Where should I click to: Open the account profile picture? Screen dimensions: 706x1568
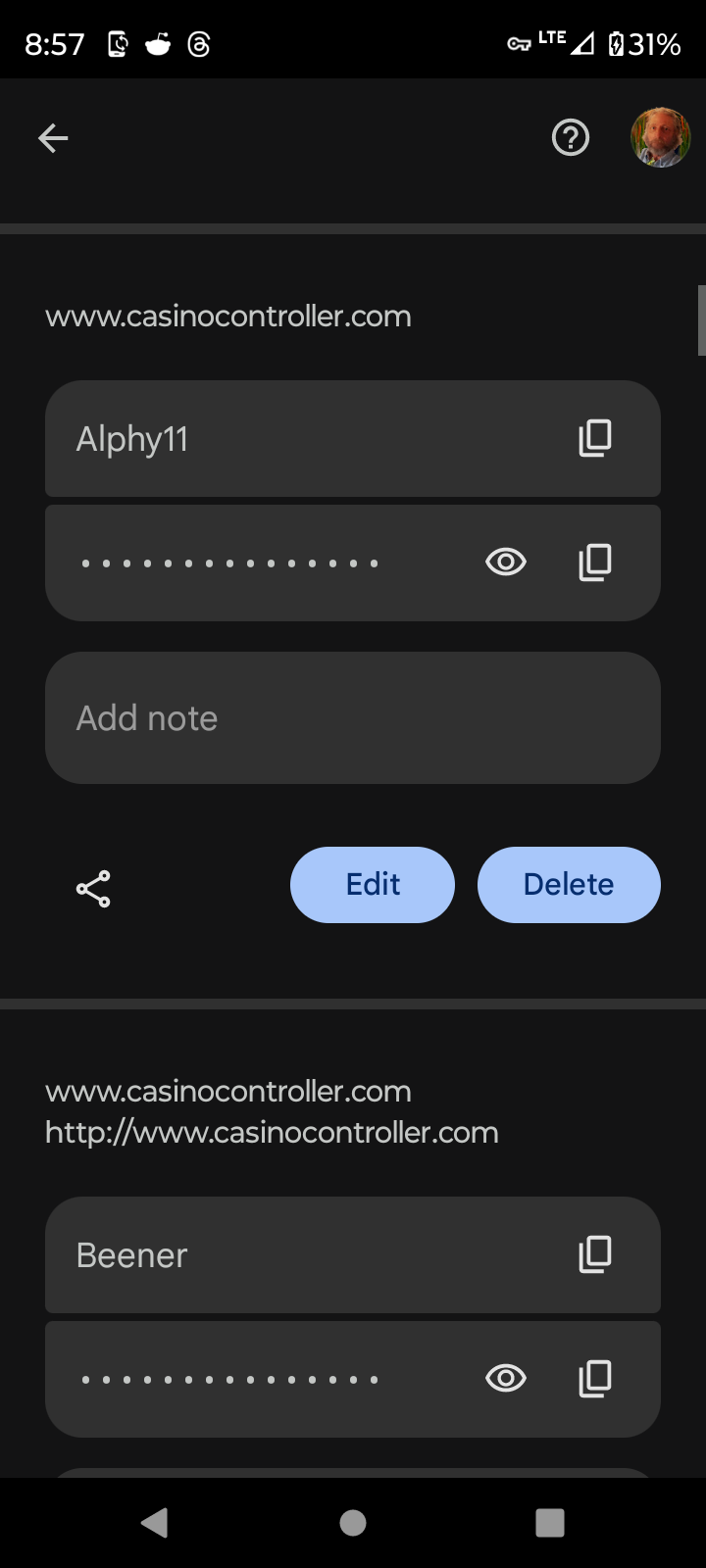pyautogui.click(x=660, y=138)
